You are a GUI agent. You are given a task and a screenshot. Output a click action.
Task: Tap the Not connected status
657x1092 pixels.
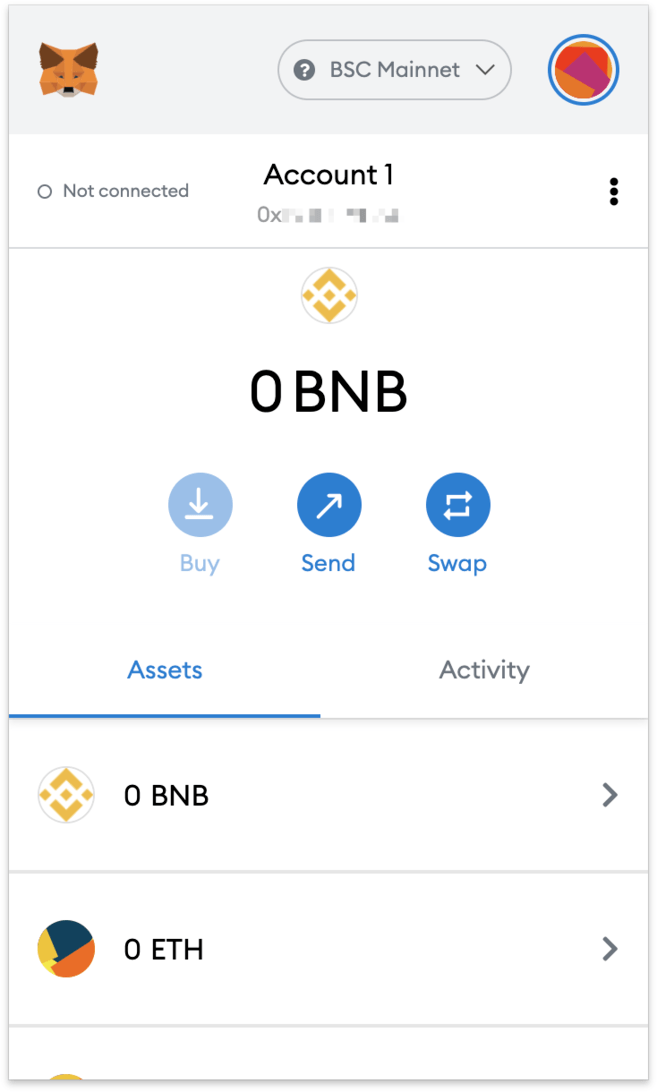coord(113,191)
